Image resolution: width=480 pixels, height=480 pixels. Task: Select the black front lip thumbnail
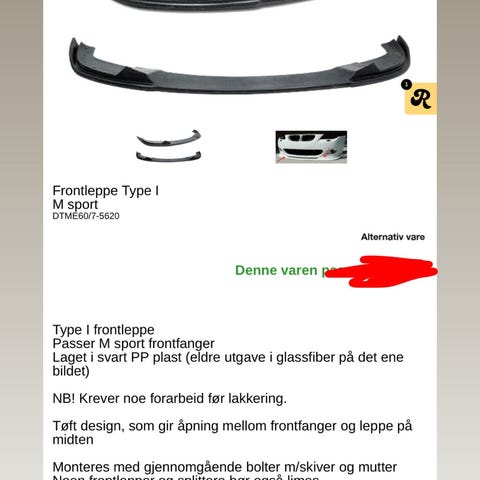(169, 146)
